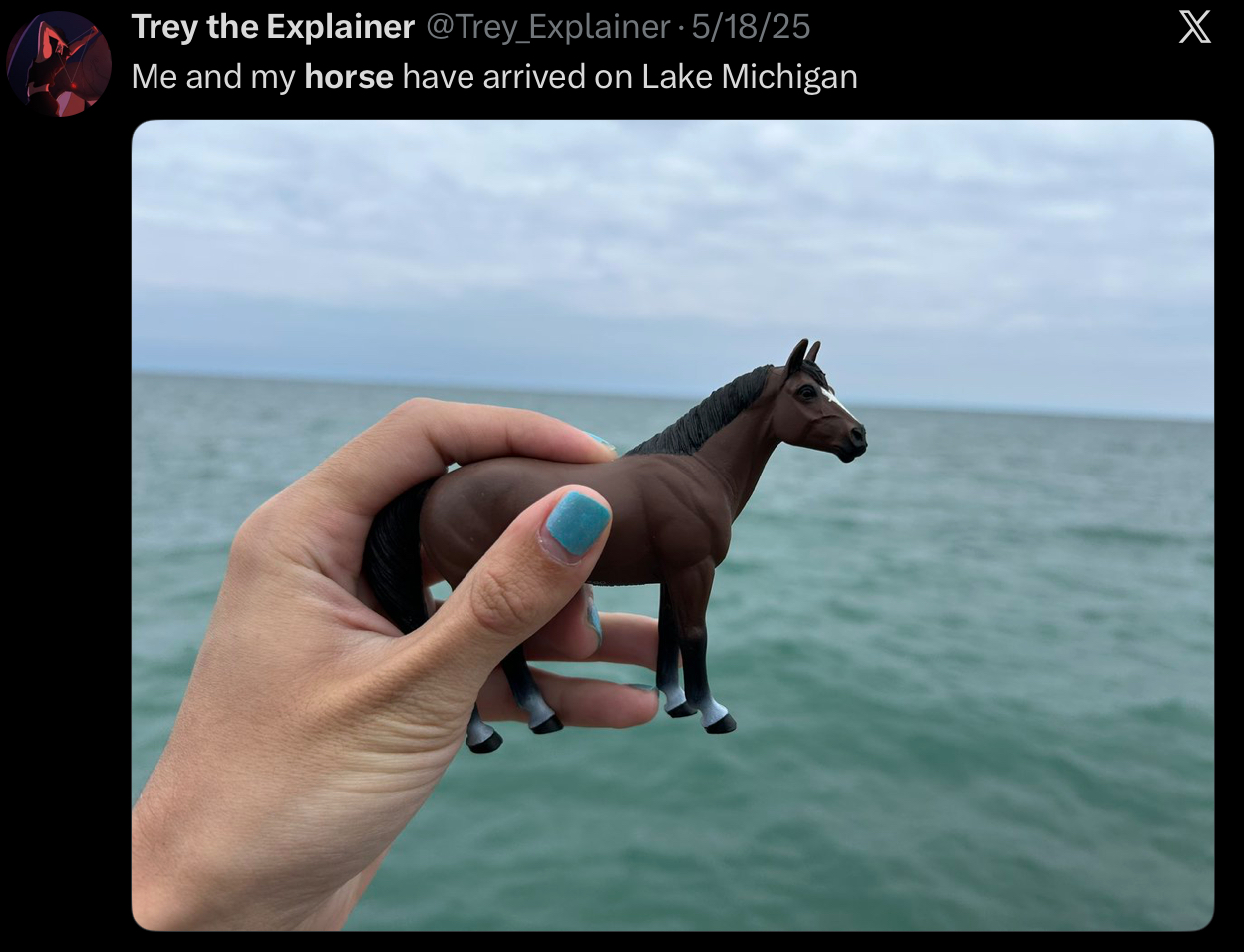
Task: Open the horse photo in the post
Action: [x=672, y=524]
